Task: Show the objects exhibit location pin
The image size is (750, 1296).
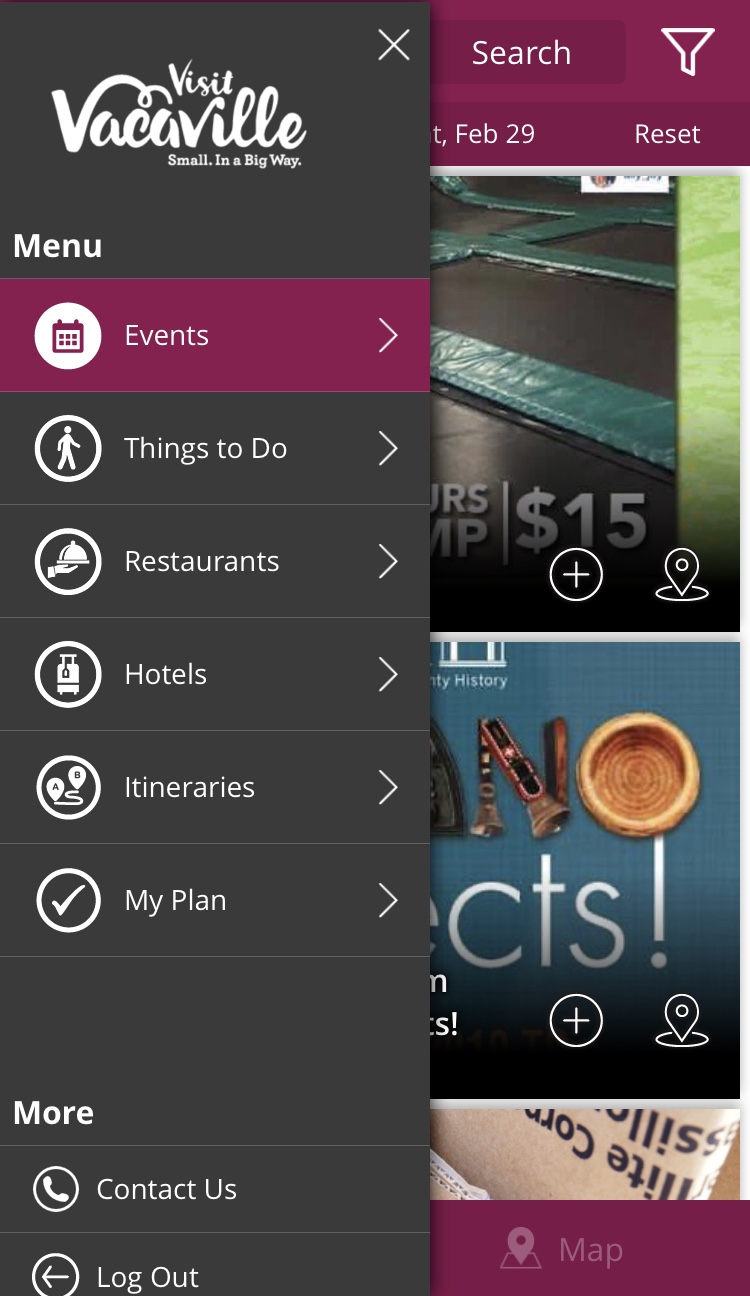Action: click(x=682, y=1020)
